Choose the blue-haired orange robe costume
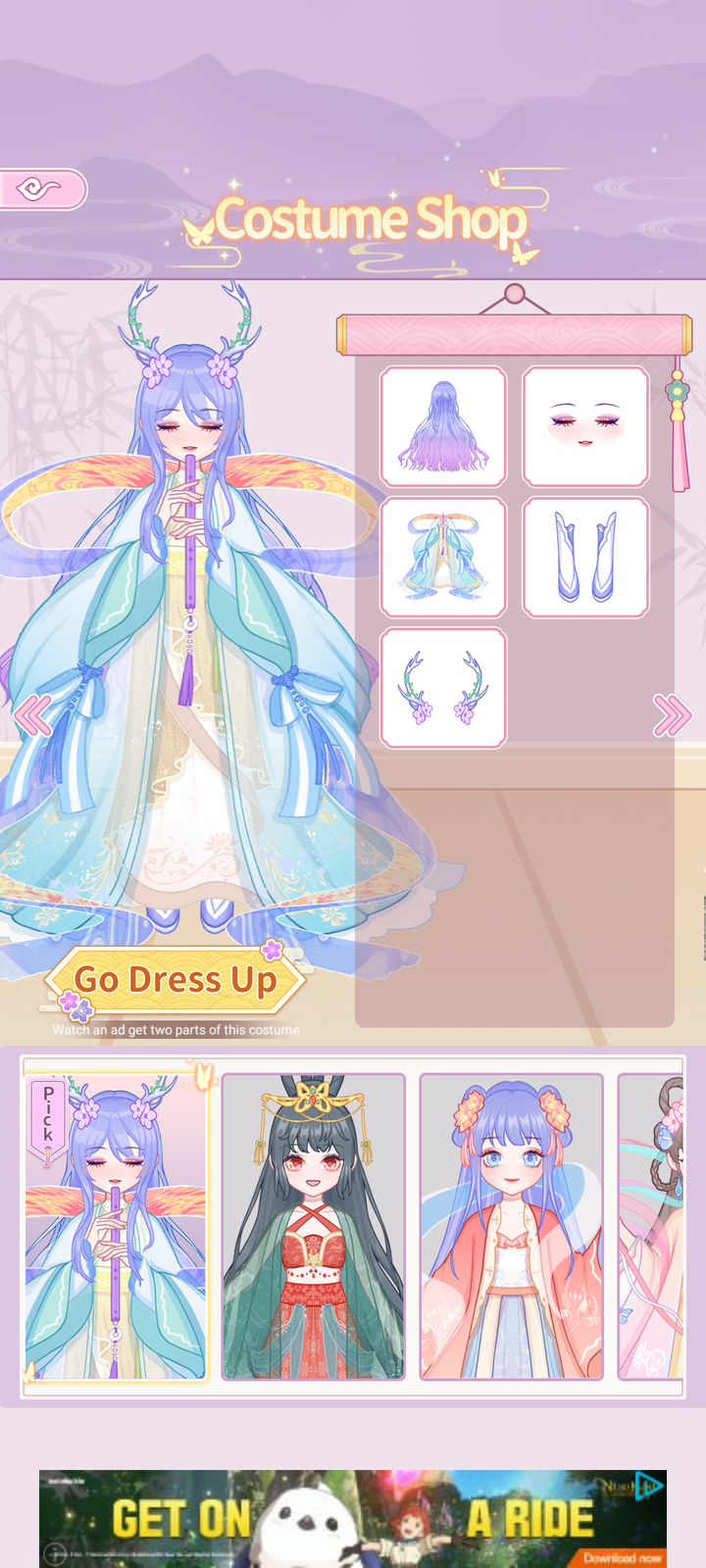Screen dimensions: 706x1568 tap(511, 1227)
